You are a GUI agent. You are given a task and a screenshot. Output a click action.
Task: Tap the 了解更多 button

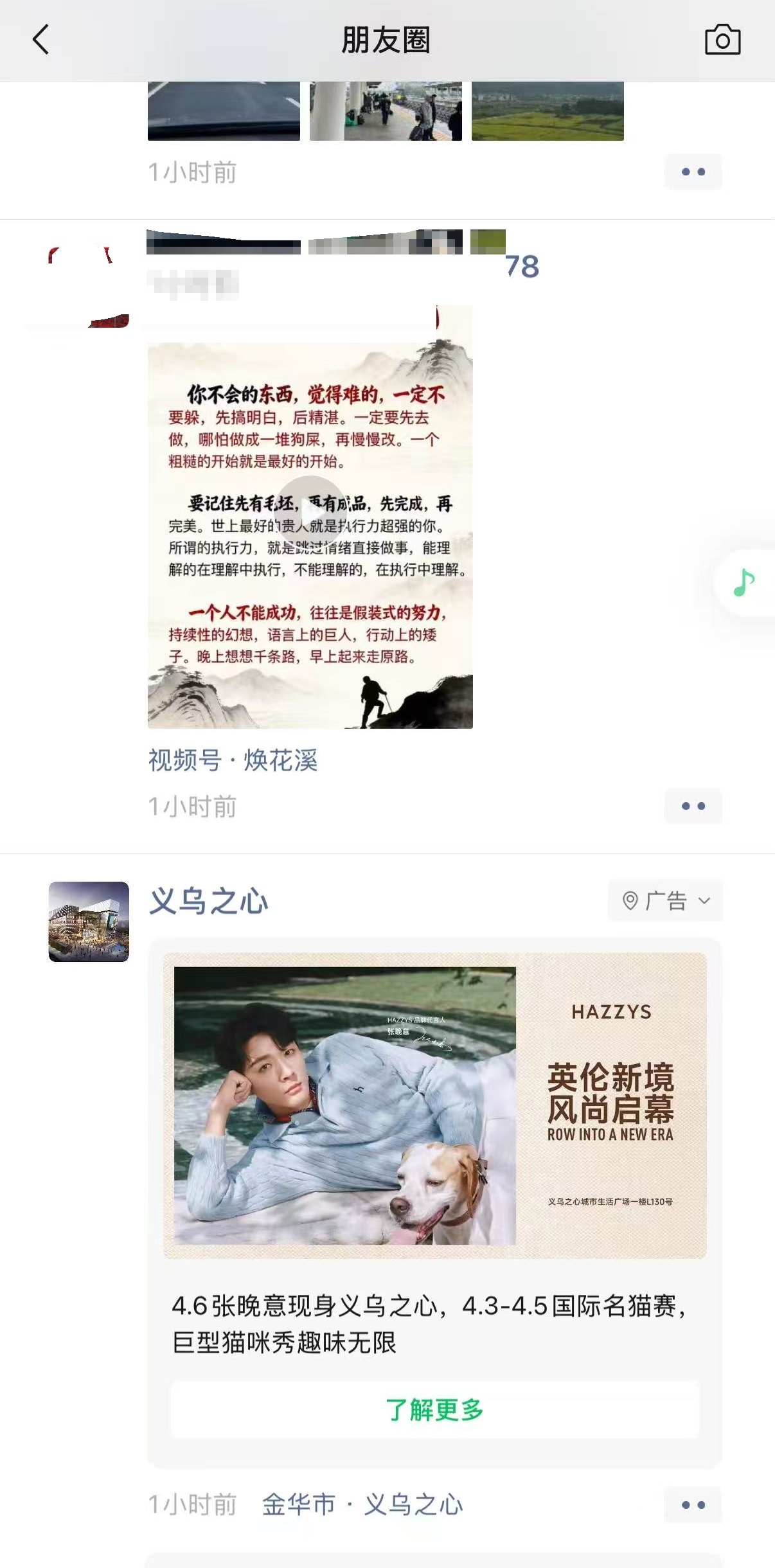pos(434,1410)
